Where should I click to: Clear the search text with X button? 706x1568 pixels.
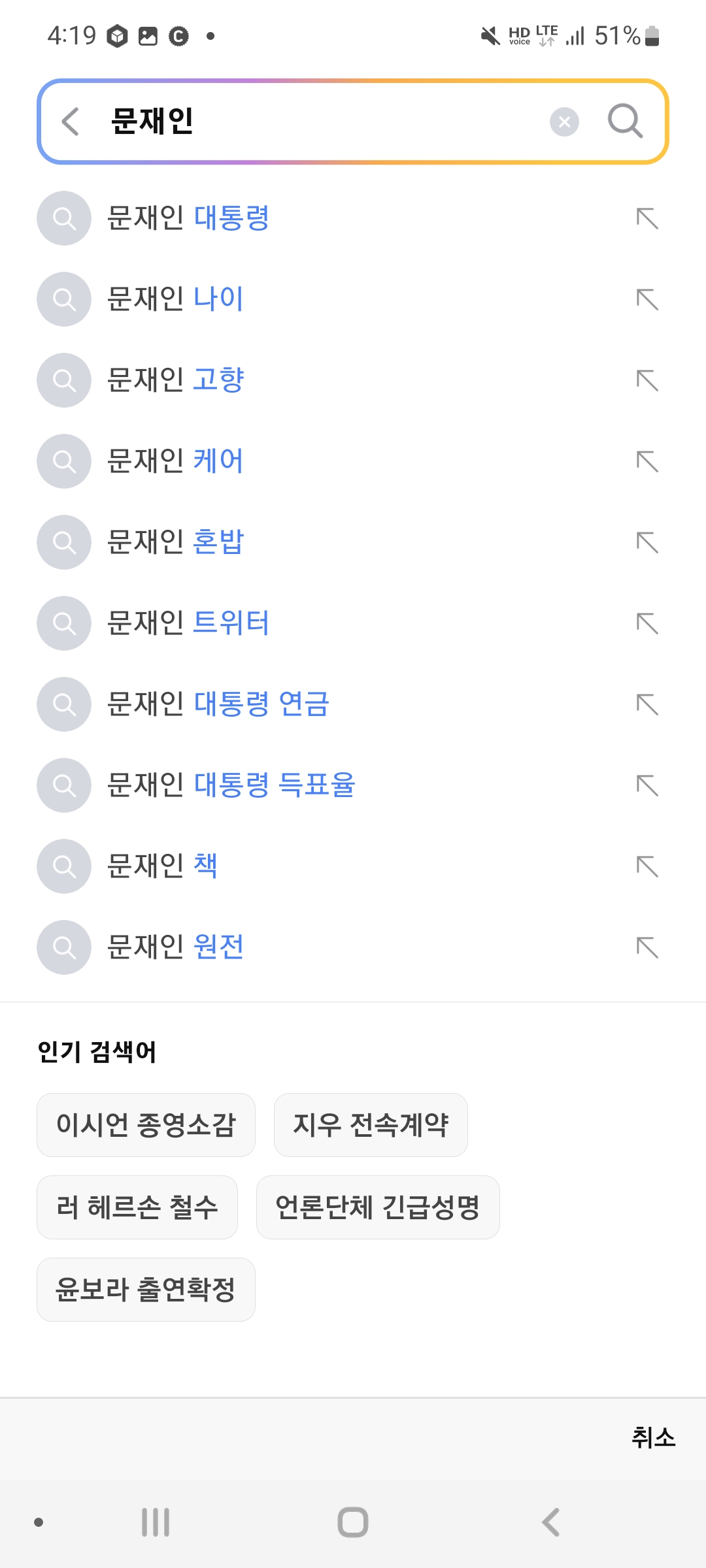564,122
